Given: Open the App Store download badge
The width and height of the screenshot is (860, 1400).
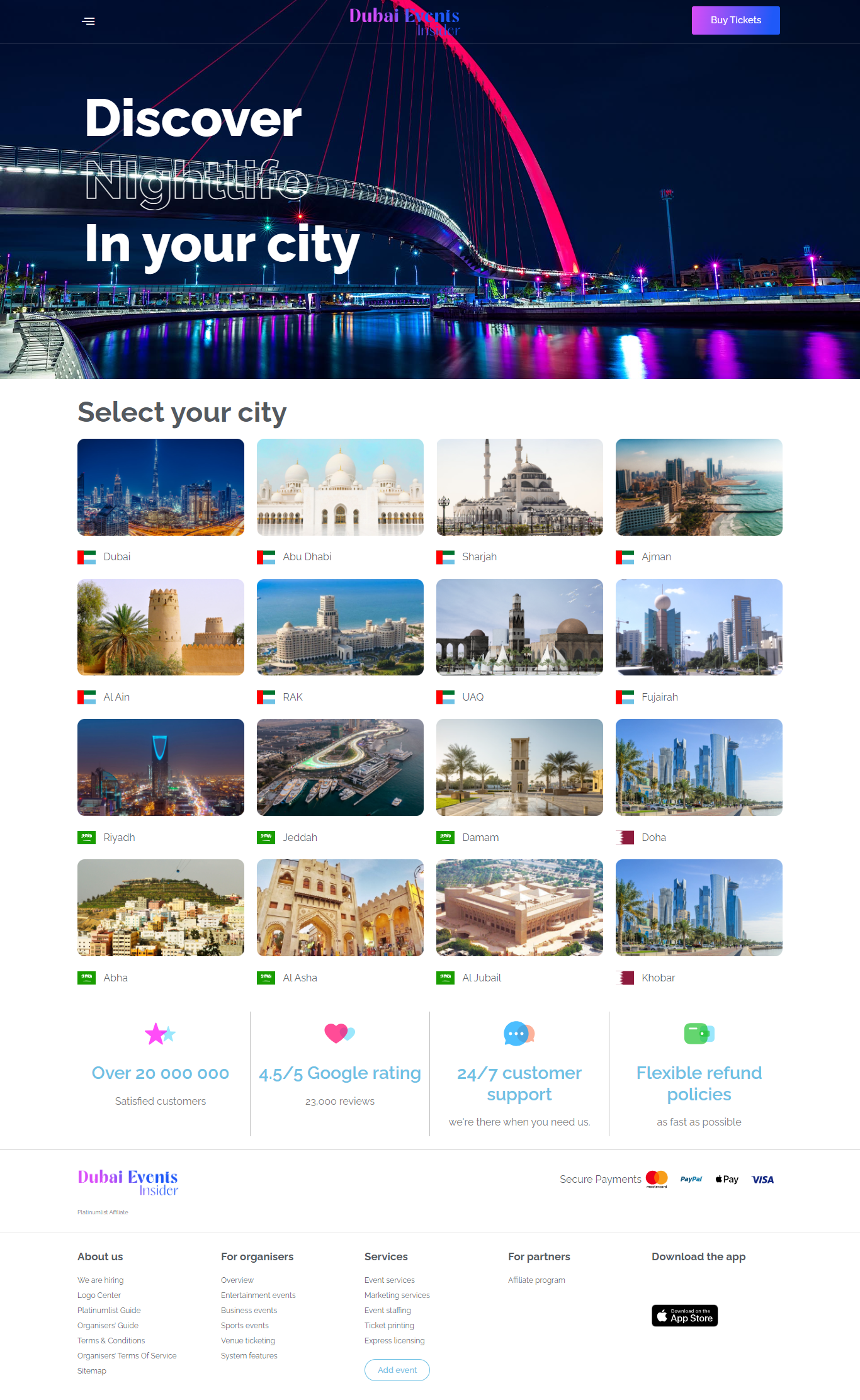Looking at the screenshot, I should 685,1316.
